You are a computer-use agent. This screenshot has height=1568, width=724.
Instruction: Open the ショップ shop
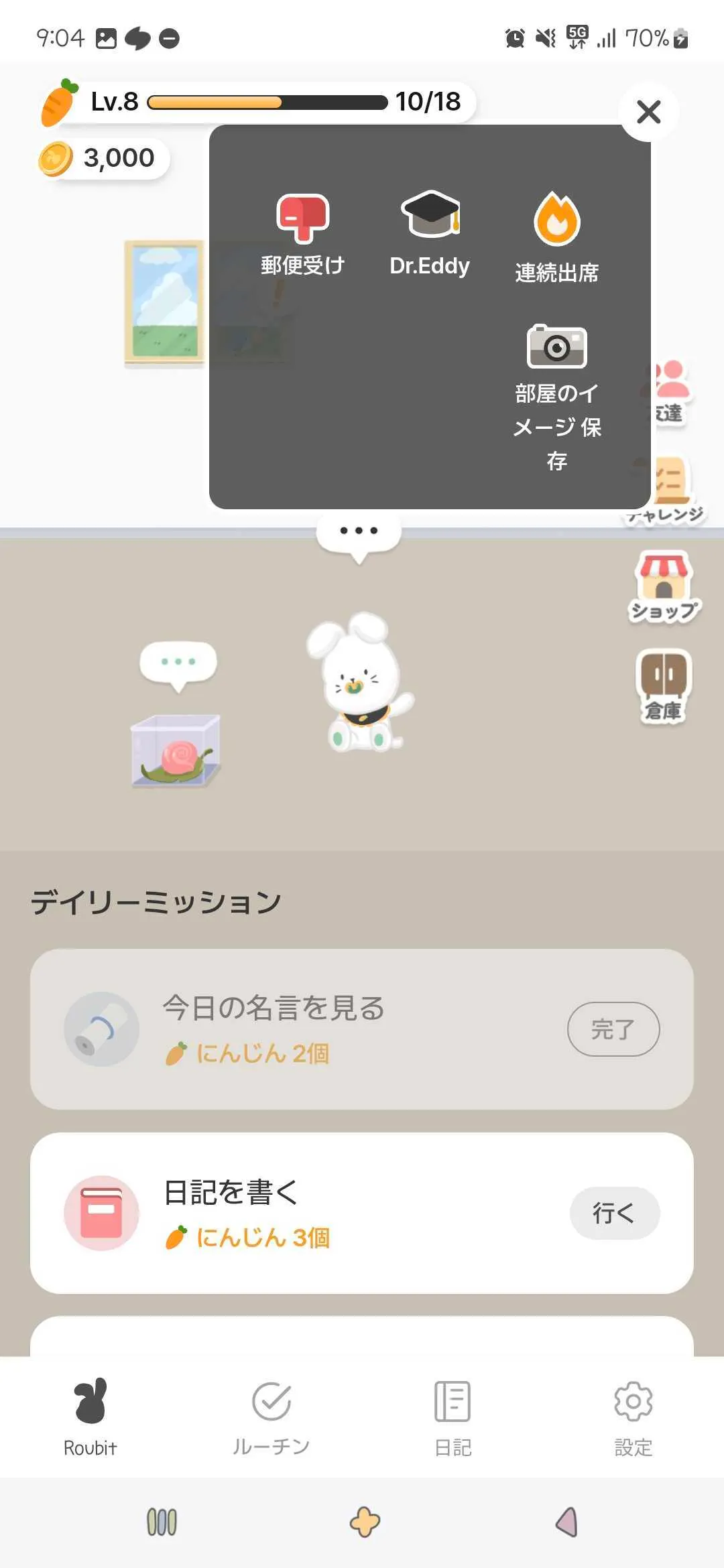(664, 587)
